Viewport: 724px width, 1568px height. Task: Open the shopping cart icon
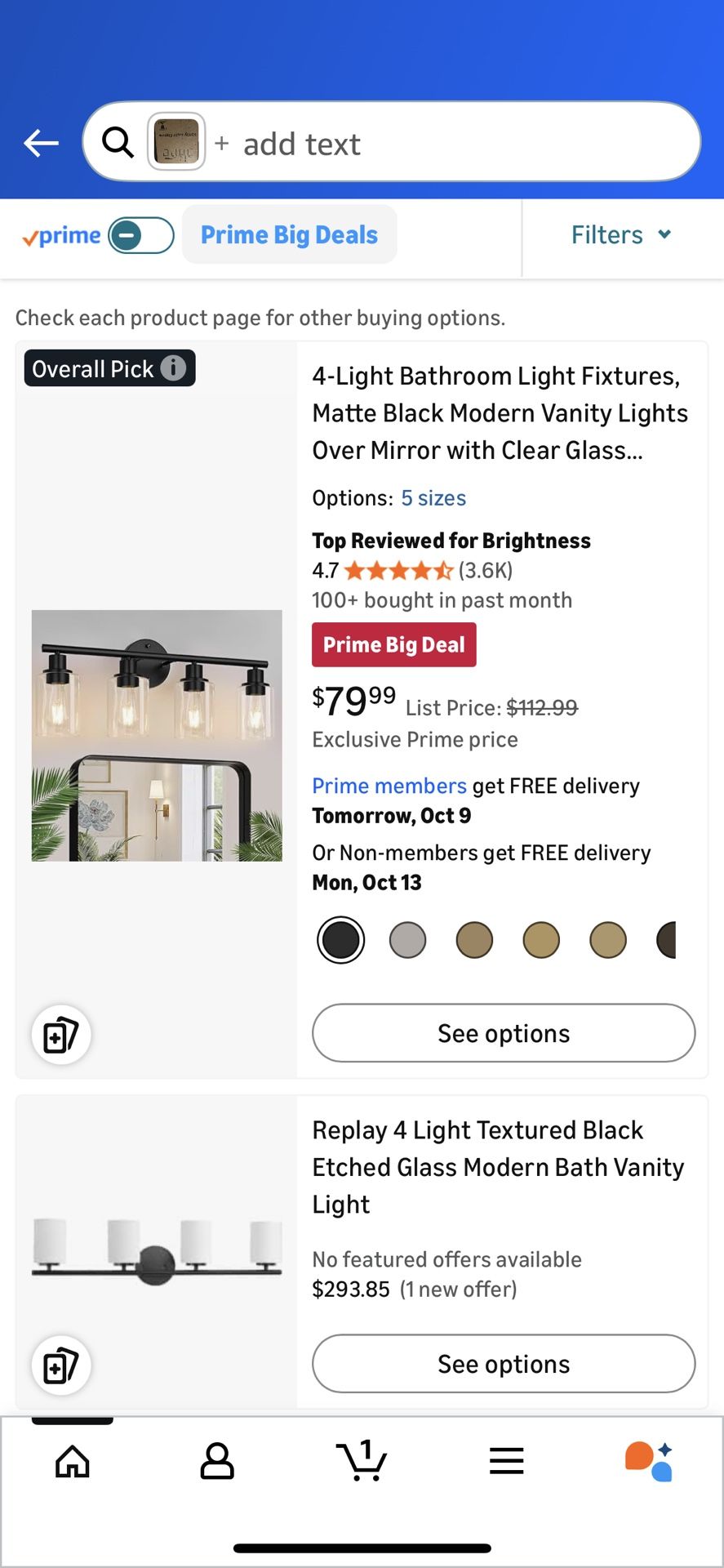pos(362,1461)
